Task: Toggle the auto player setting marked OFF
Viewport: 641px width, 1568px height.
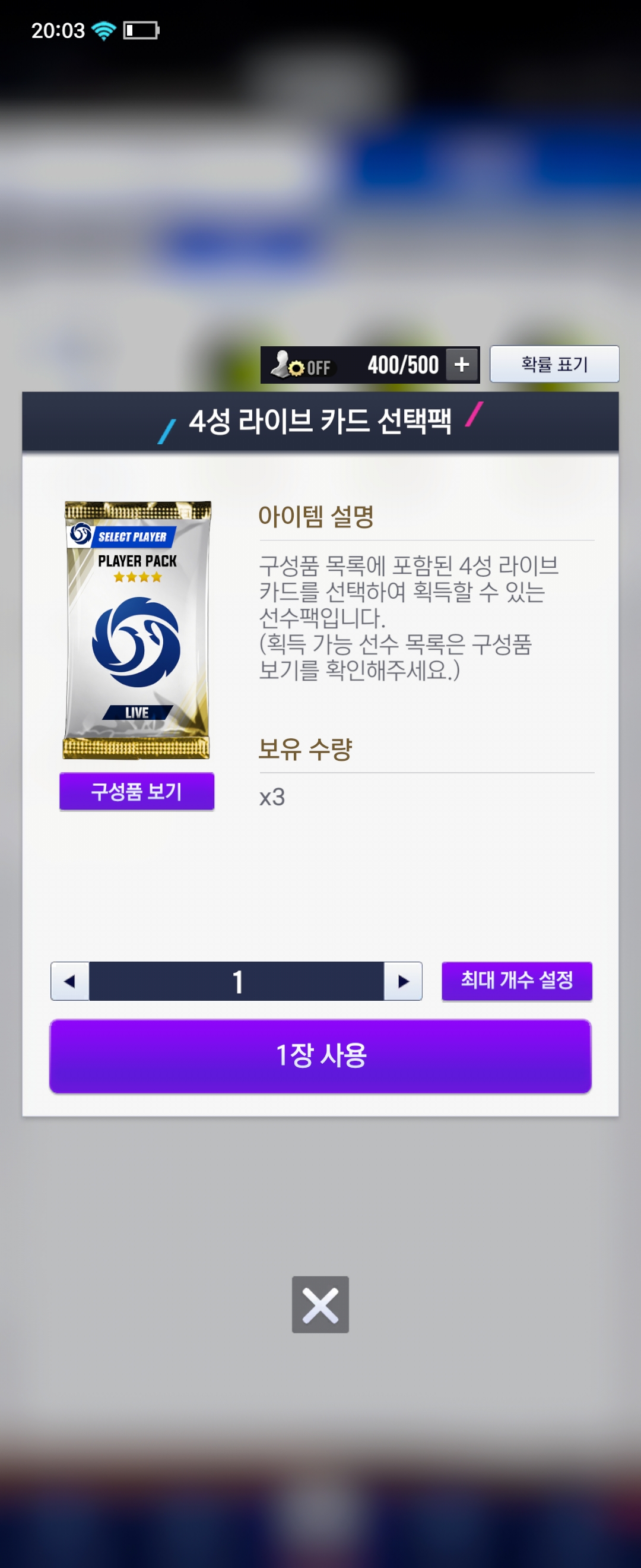Action: point(302,365)
